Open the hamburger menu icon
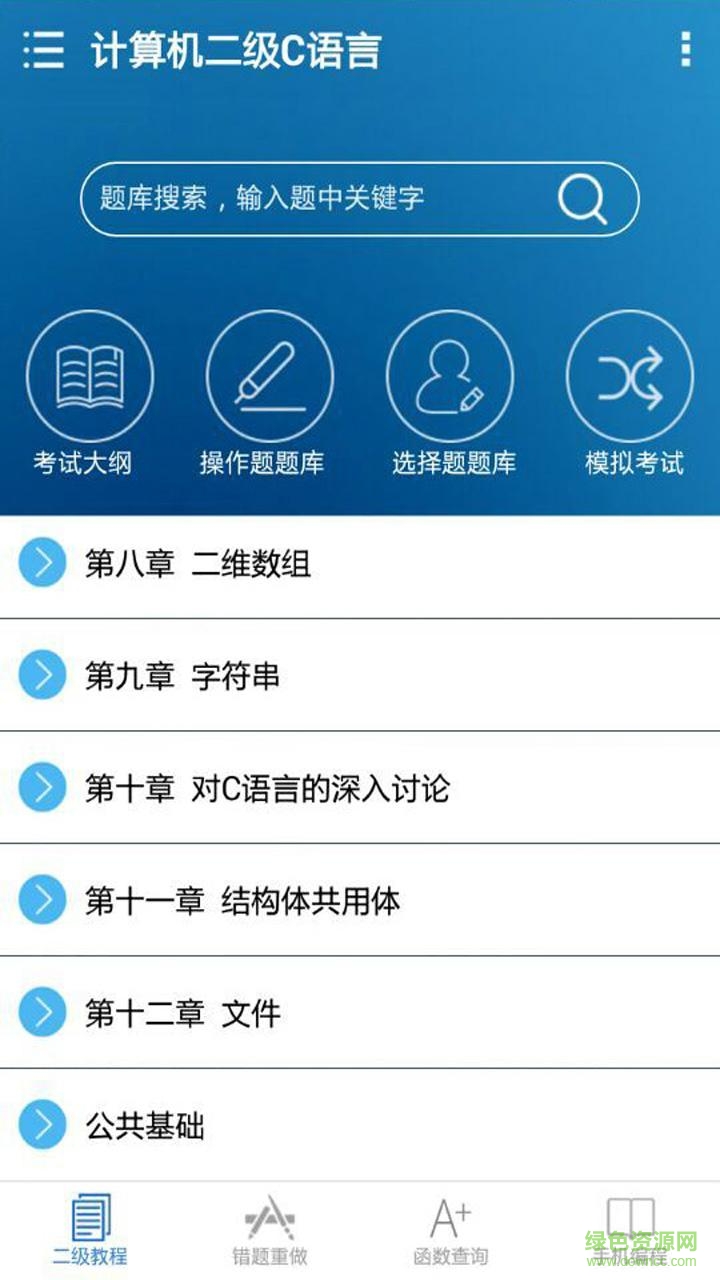Viewport: 720px width, 1280px height. click(40, 50)
